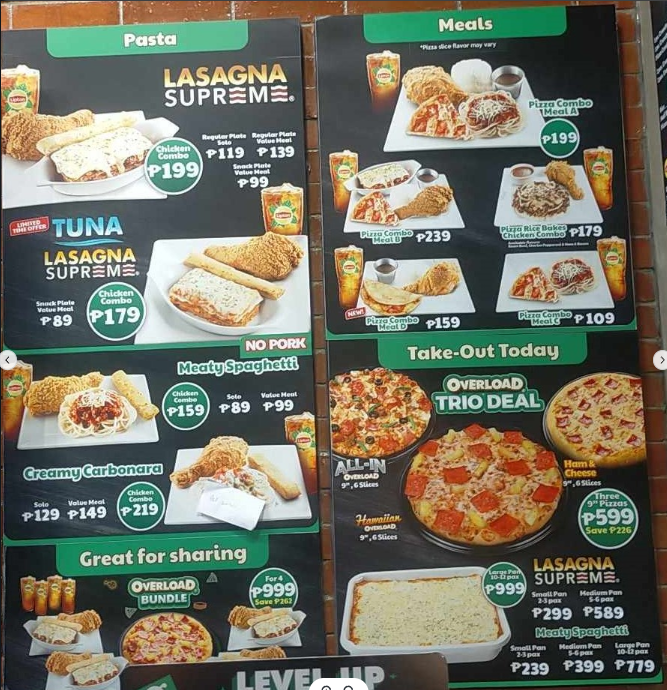Go to the previous photo
This screenshot has height=690, width=667.
7,360
